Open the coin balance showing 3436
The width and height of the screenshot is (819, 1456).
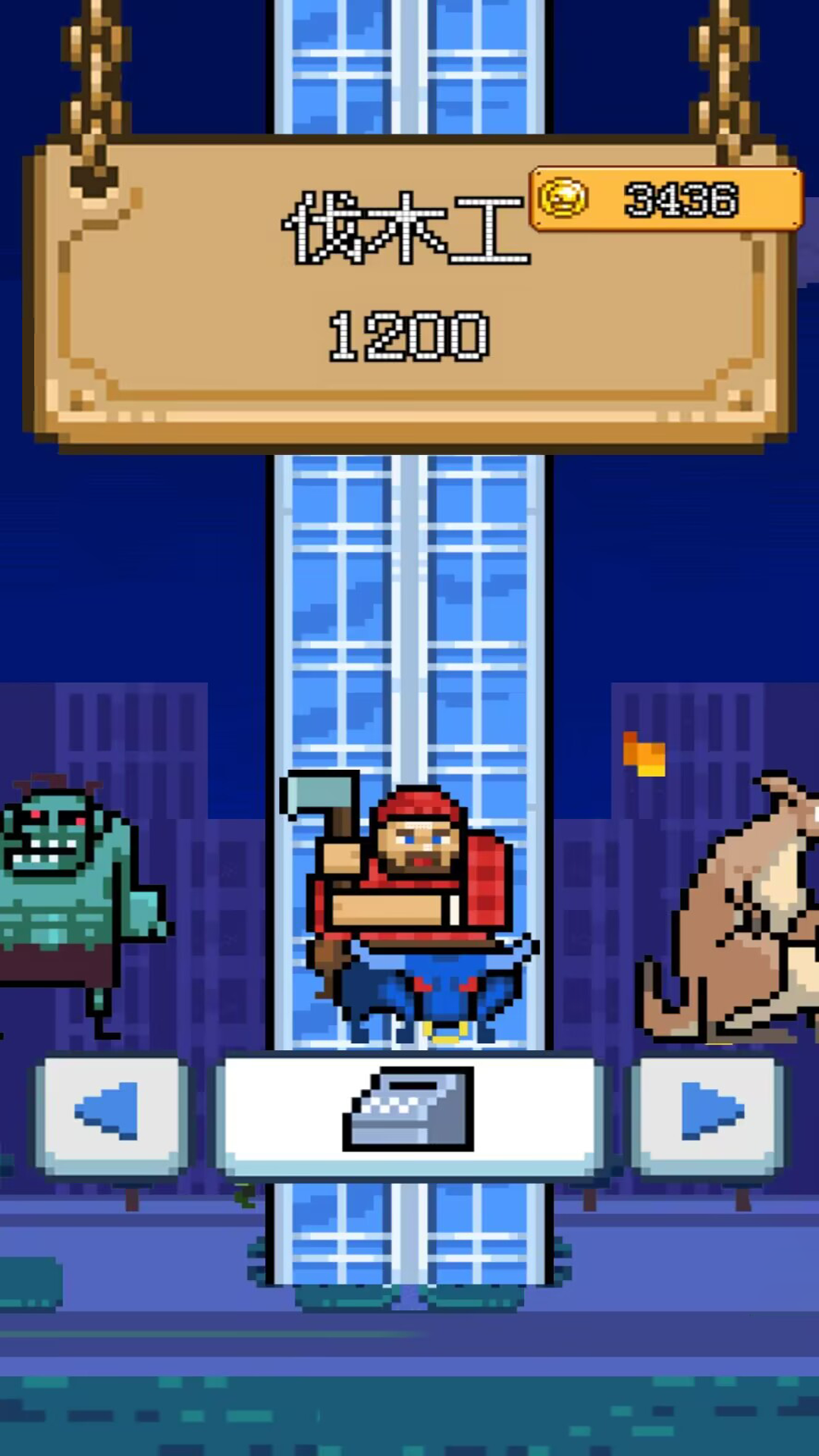click(666, 199)
